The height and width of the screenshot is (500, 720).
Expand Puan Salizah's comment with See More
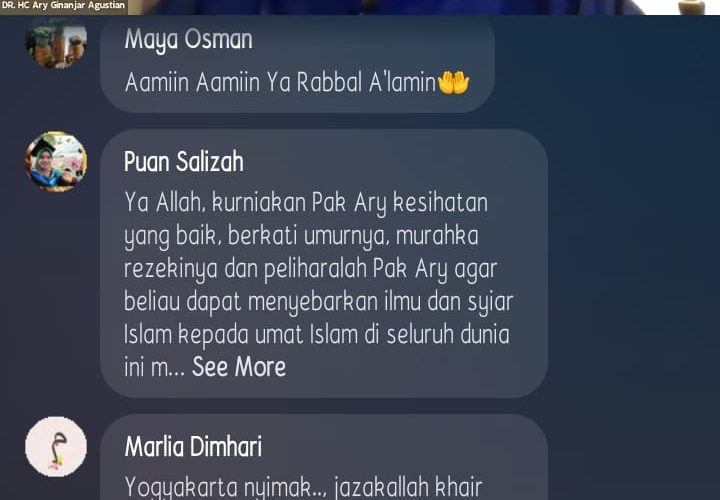(239, 367)
